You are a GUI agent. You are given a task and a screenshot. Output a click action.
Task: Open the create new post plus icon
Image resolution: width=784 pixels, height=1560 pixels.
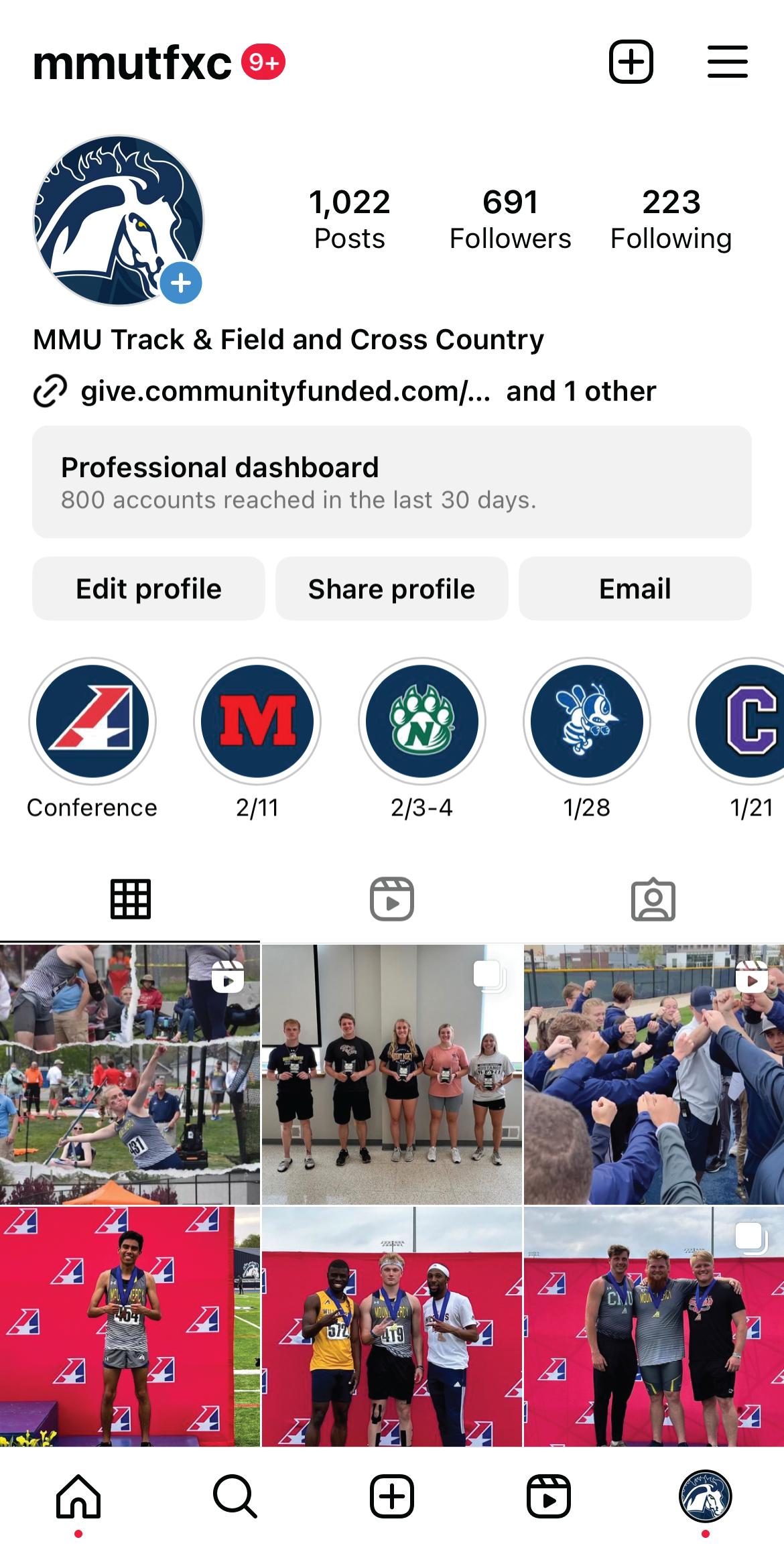click(x=631, y=62)
